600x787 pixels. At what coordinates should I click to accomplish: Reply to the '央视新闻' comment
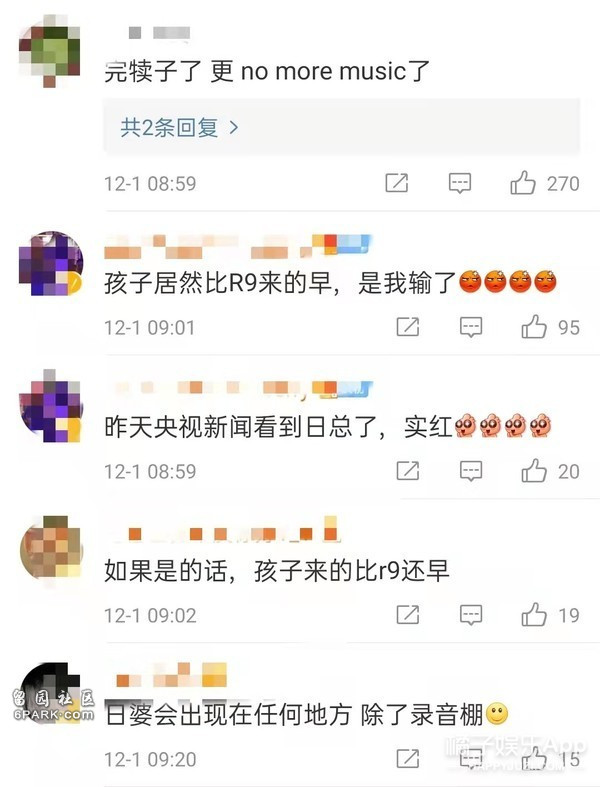coord(470,470)
